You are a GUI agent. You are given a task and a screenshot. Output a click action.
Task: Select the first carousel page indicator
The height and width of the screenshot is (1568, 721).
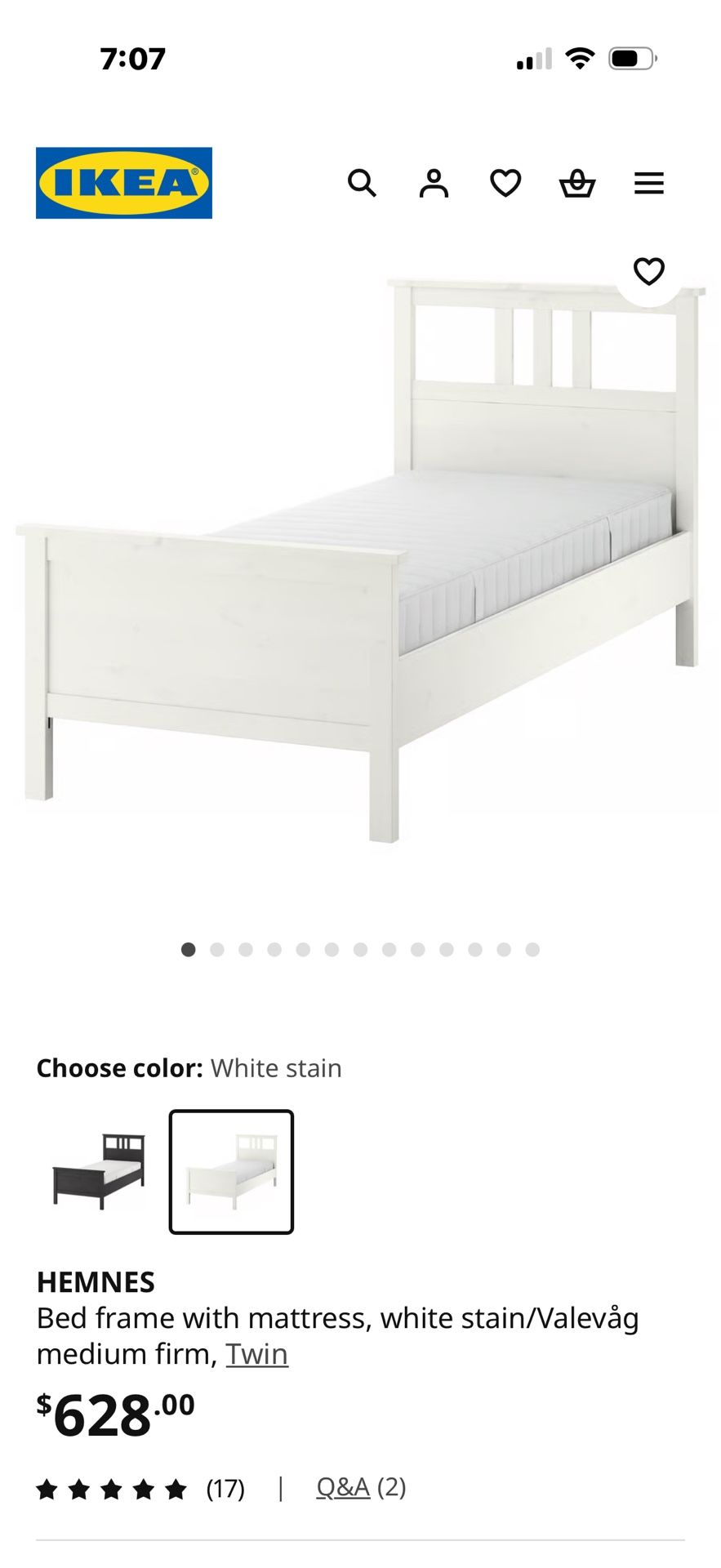pos(189,950)
